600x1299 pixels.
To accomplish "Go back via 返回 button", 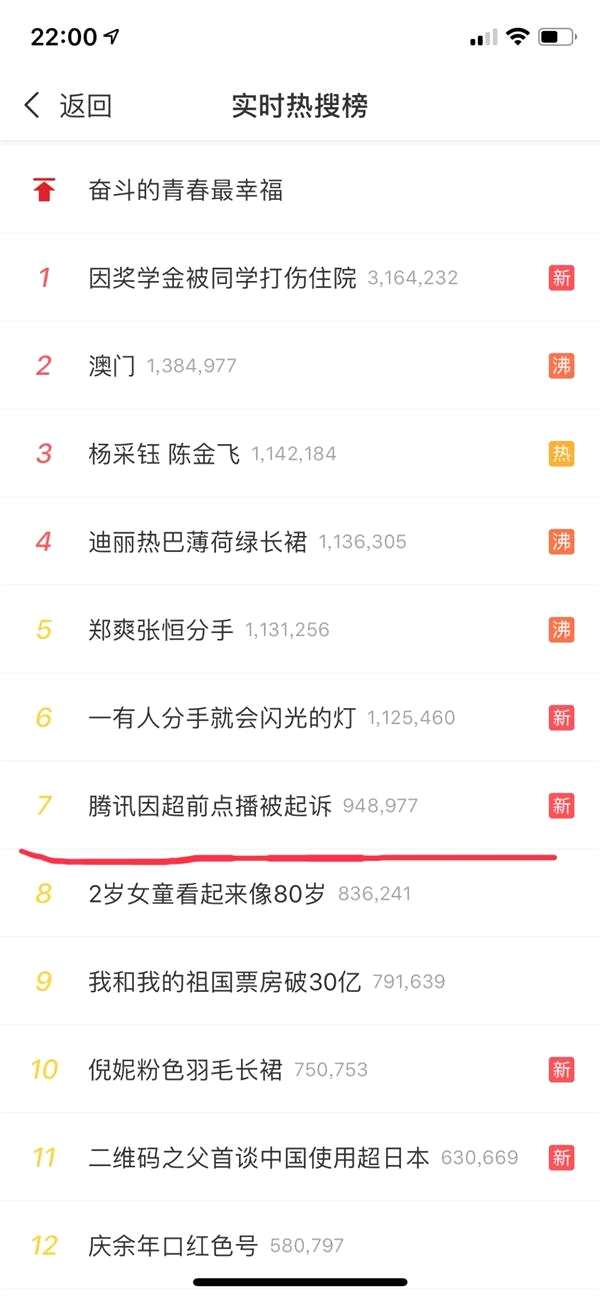I will coord(68,105).
